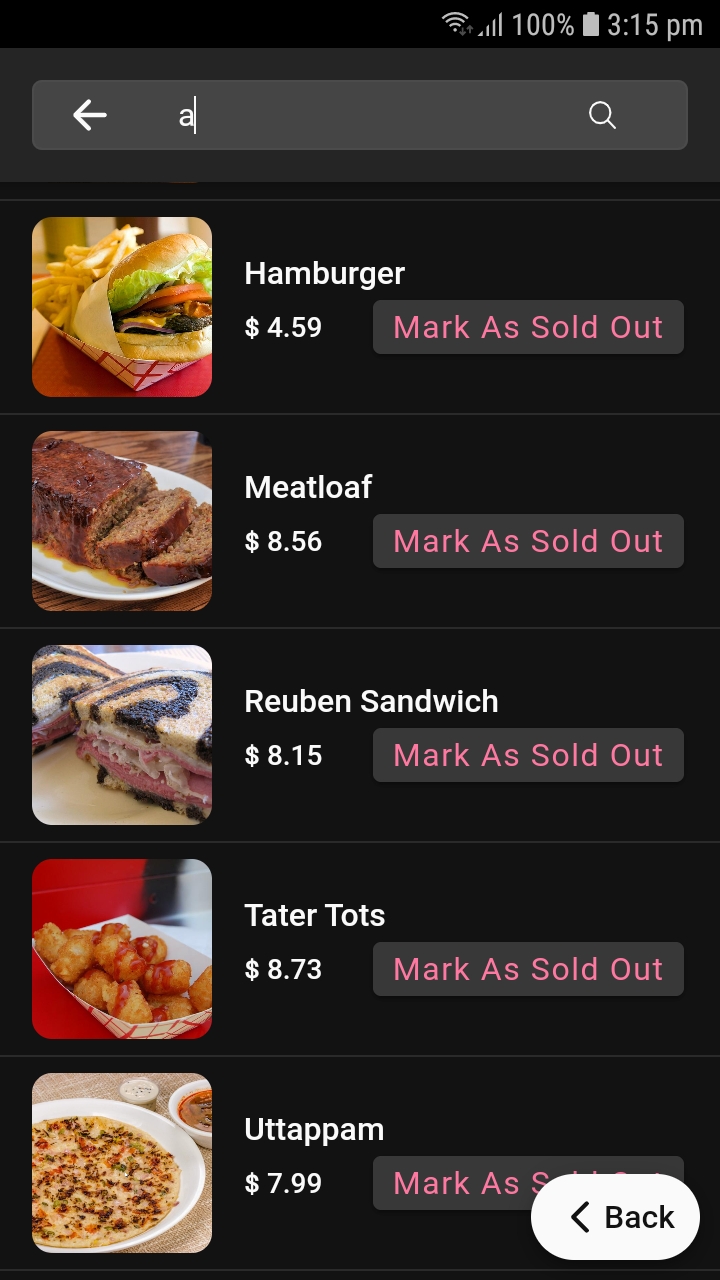This screenshot has width=720, height=1280.
Task: Mark Reuben Sandwich as sold out
Action: tap(528, 755)
